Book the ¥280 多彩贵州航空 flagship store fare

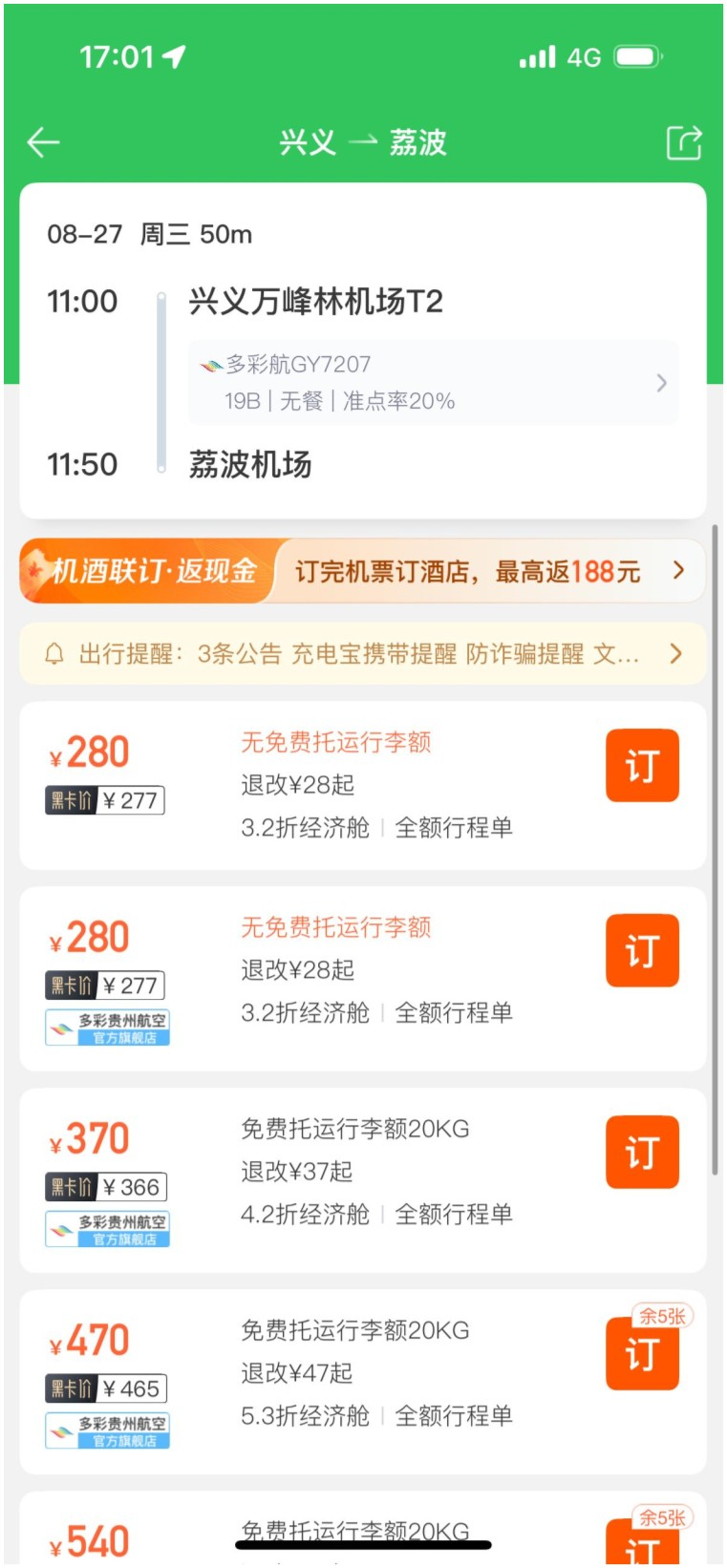click(642, 951)
